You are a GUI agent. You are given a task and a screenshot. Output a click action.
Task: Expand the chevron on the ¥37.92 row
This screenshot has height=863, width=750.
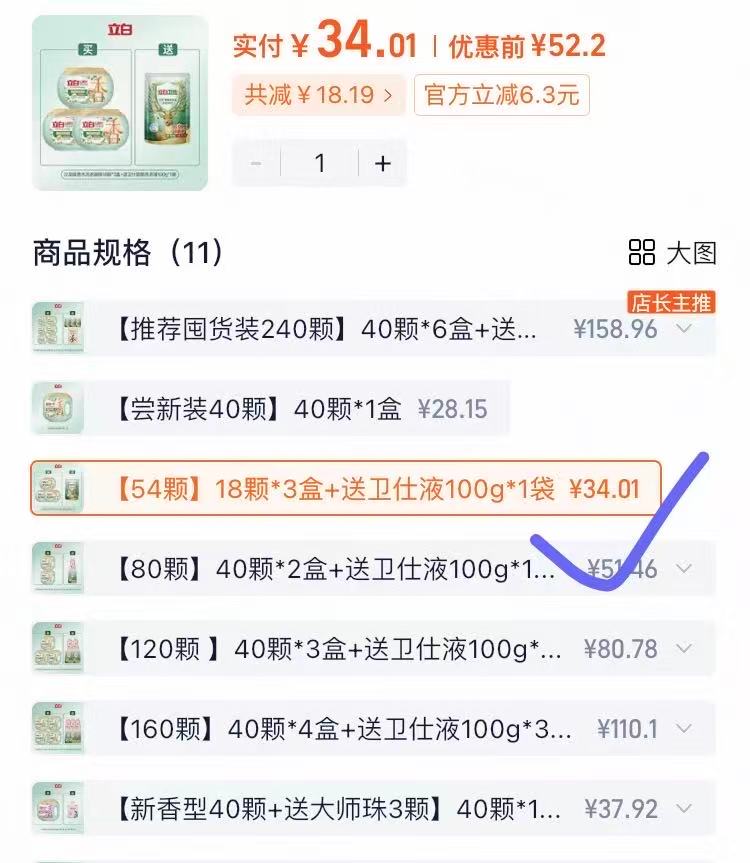click(685, 808)
